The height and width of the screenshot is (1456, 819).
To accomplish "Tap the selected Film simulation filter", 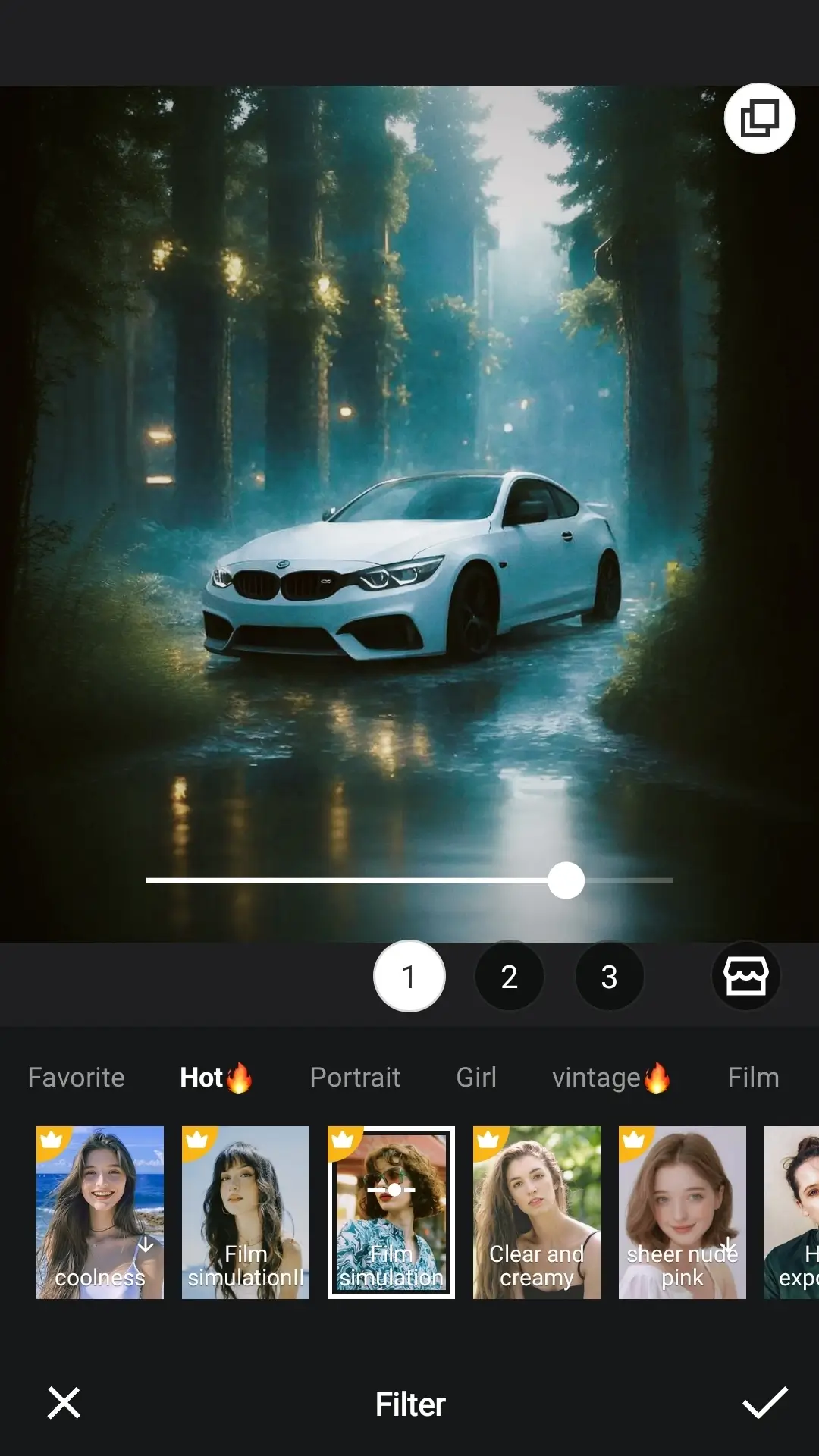I will tap(391, 1212).
